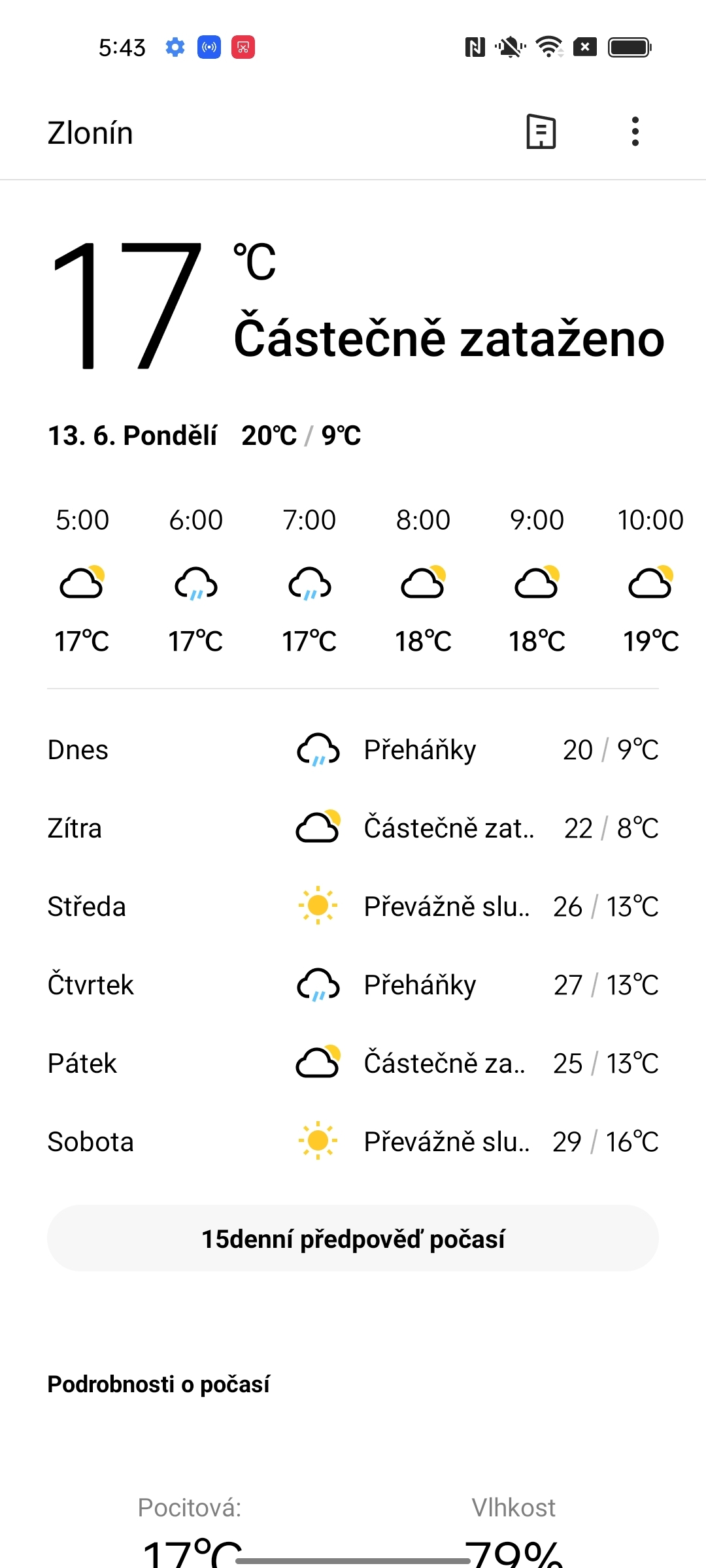Open the Zítra forecast row

click(x=353, y=828)
